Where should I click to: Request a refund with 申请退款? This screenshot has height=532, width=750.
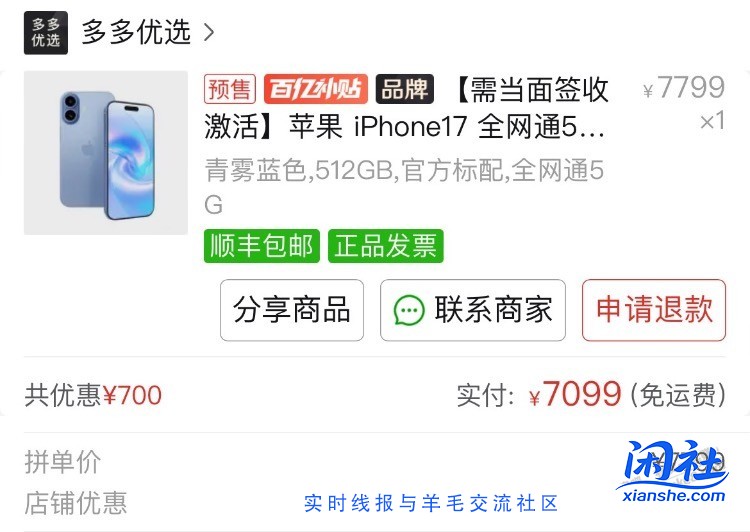(654, 310)
